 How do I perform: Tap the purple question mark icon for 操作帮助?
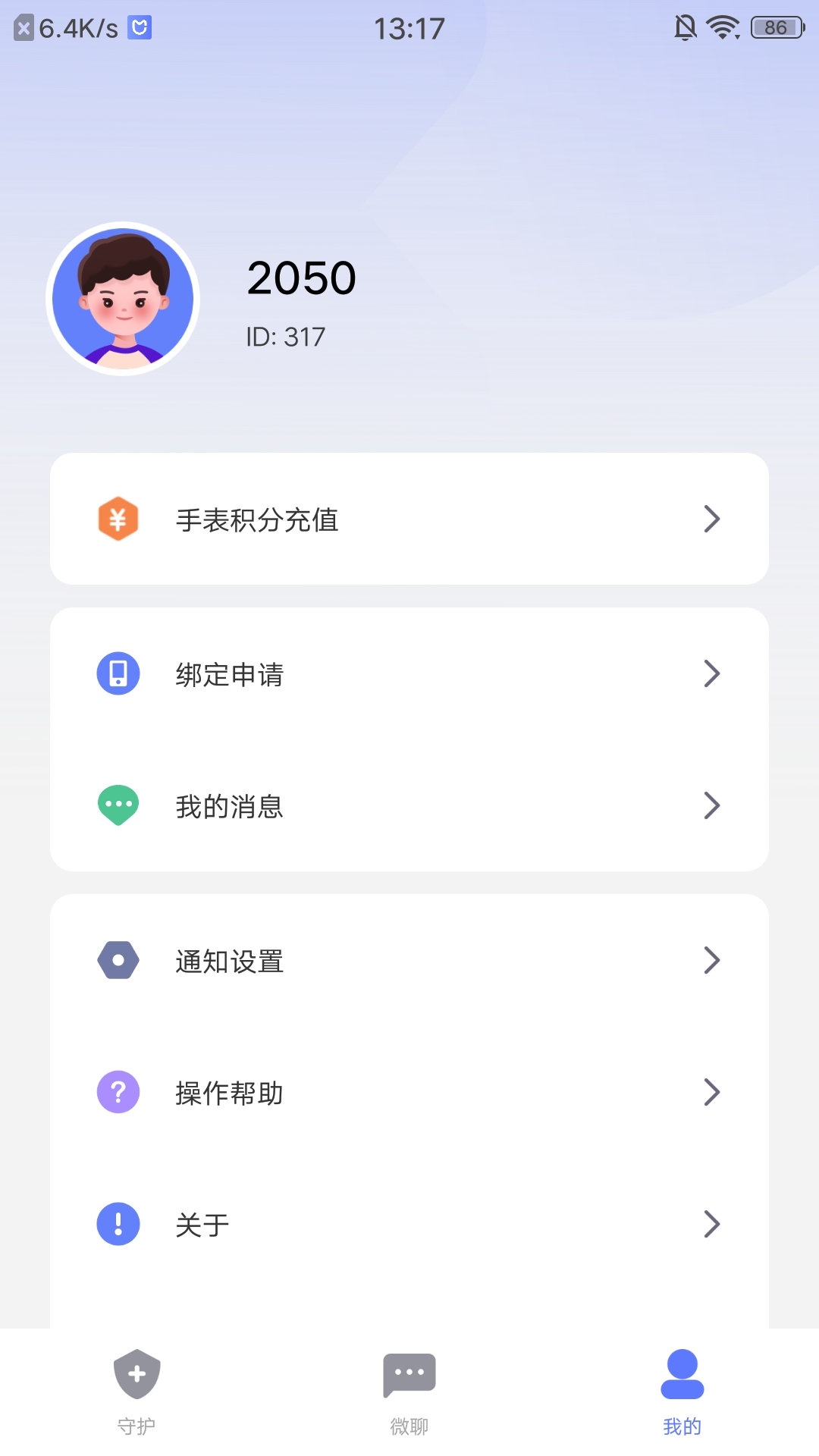point(118,1092)
